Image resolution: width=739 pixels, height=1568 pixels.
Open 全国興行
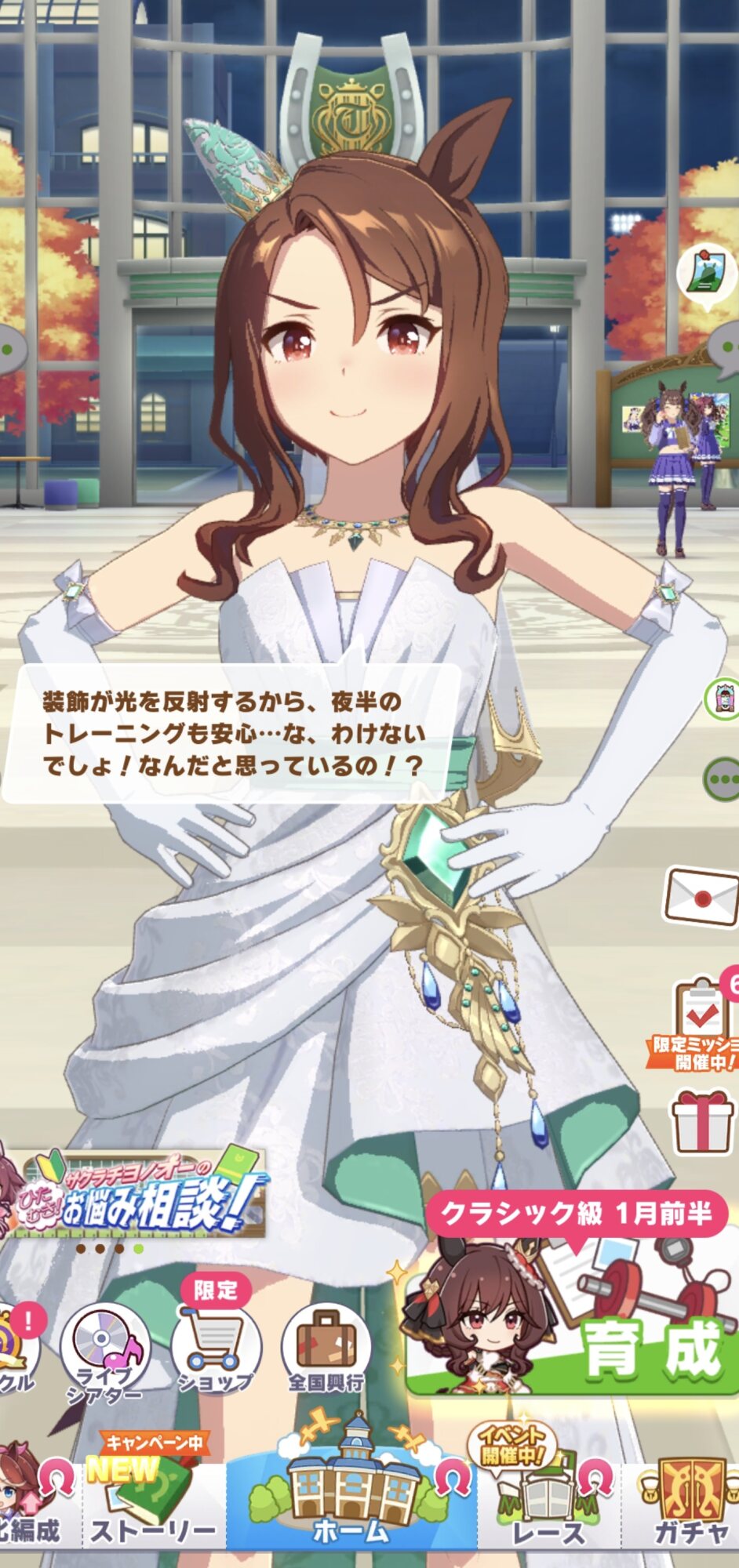[x=326, y=1349]
